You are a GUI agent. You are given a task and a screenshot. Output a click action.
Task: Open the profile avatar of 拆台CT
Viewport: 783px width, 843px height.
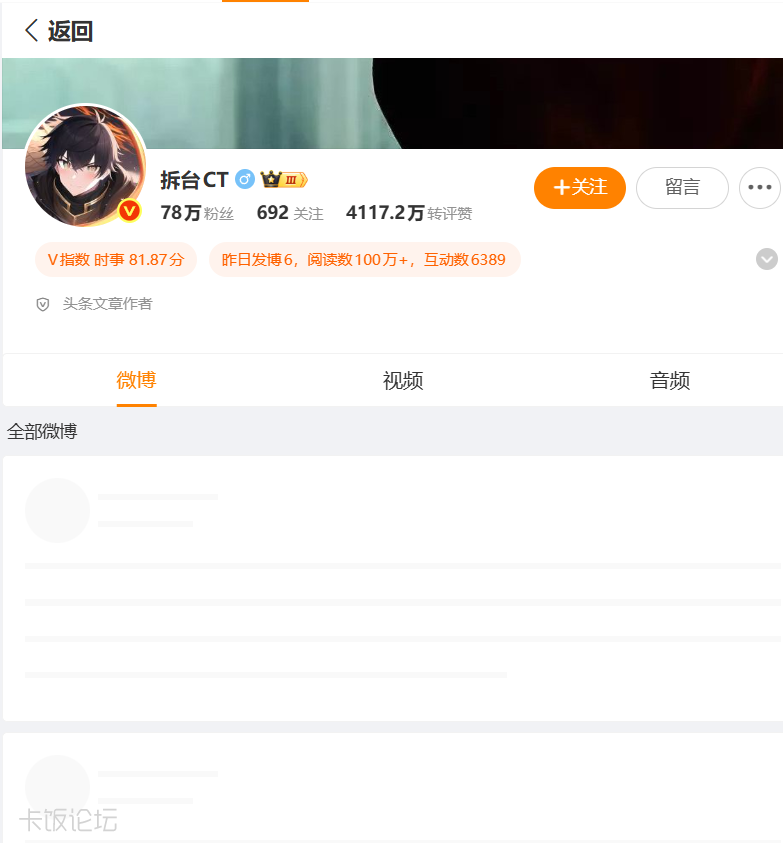click(85, 165)
